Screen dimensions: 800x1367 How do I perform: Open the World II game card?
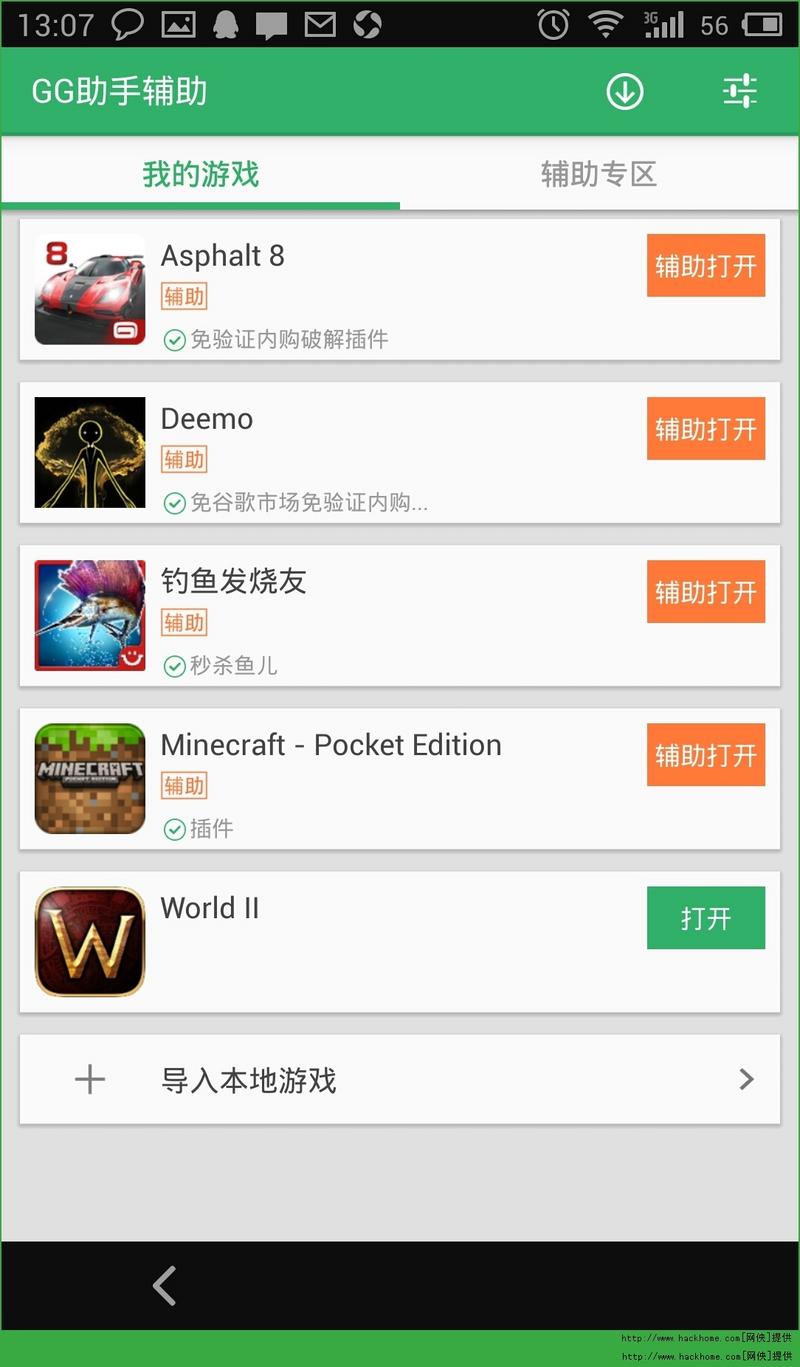[400, 942]
